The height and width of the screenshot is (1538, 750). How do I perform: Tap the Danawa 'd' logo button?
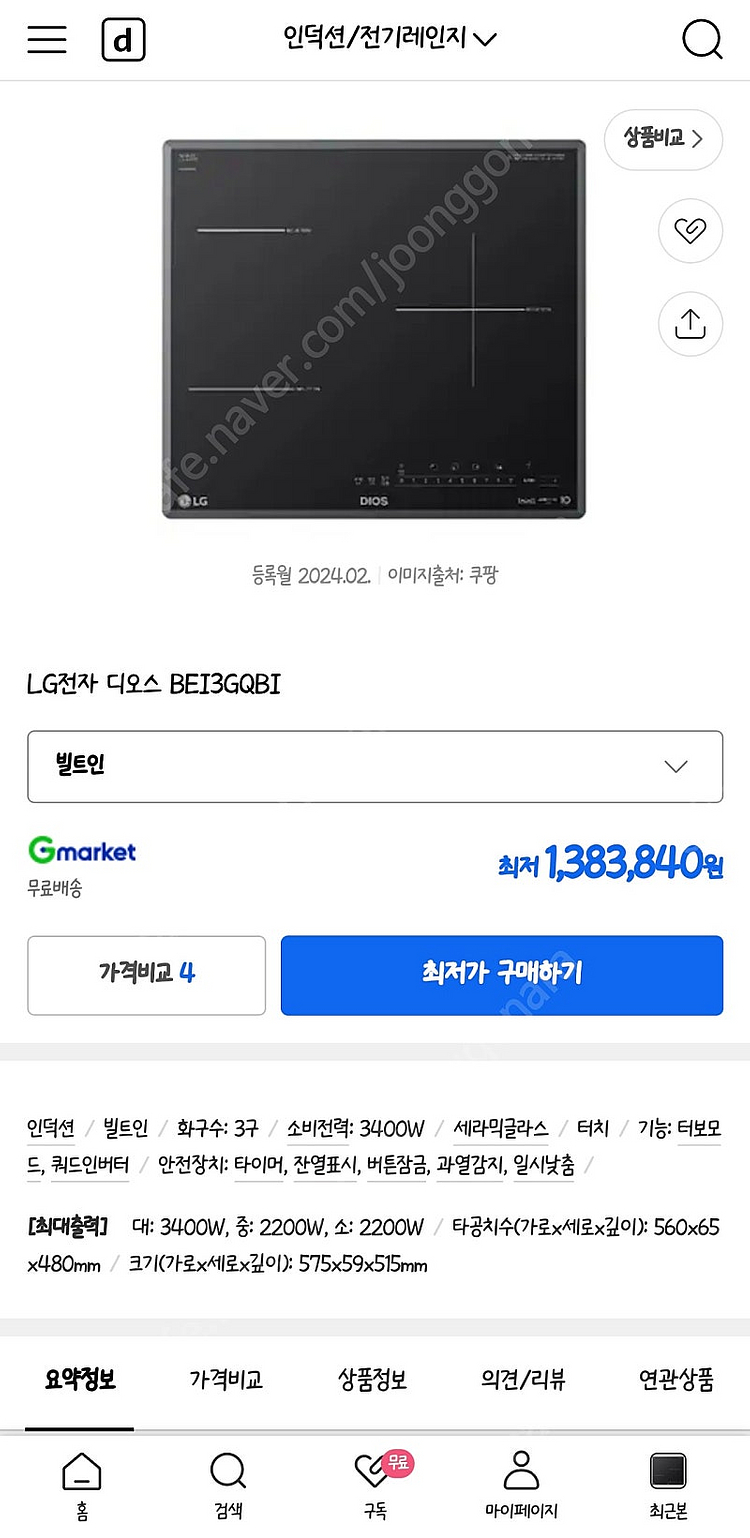124,40
